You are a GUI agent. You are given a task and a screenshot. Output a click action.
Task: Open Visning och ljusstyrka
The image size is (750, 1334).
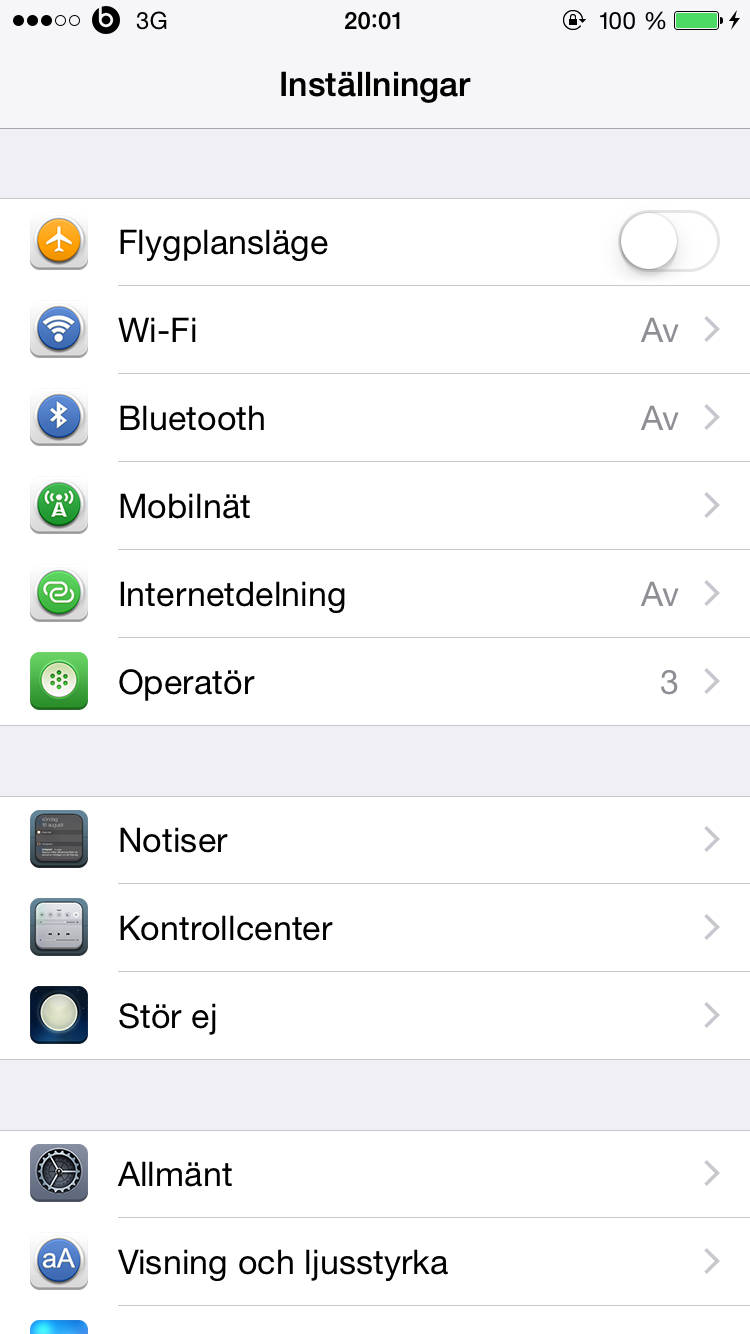pos(375,1262)
